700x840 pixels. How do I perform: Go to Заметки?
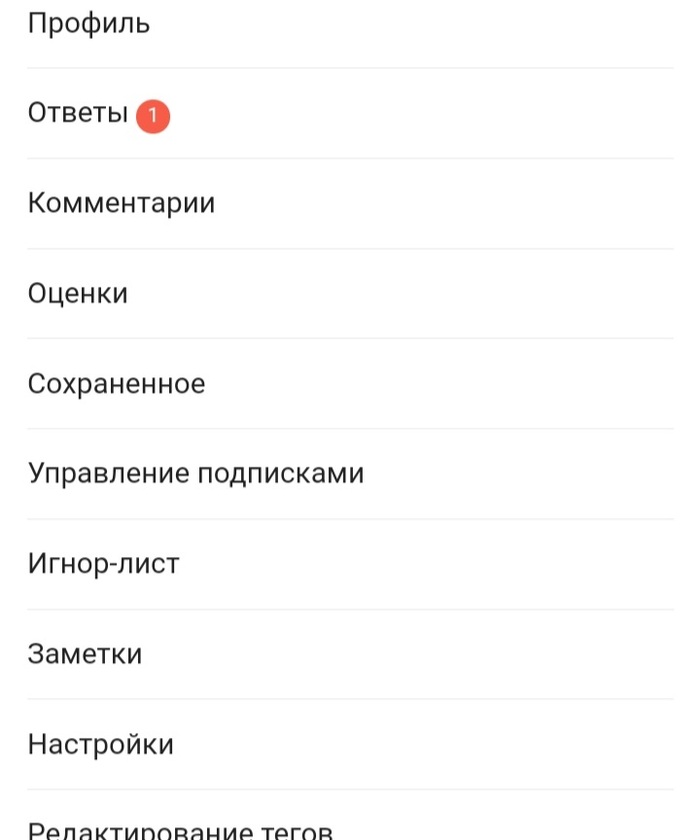tap(85, 654)
